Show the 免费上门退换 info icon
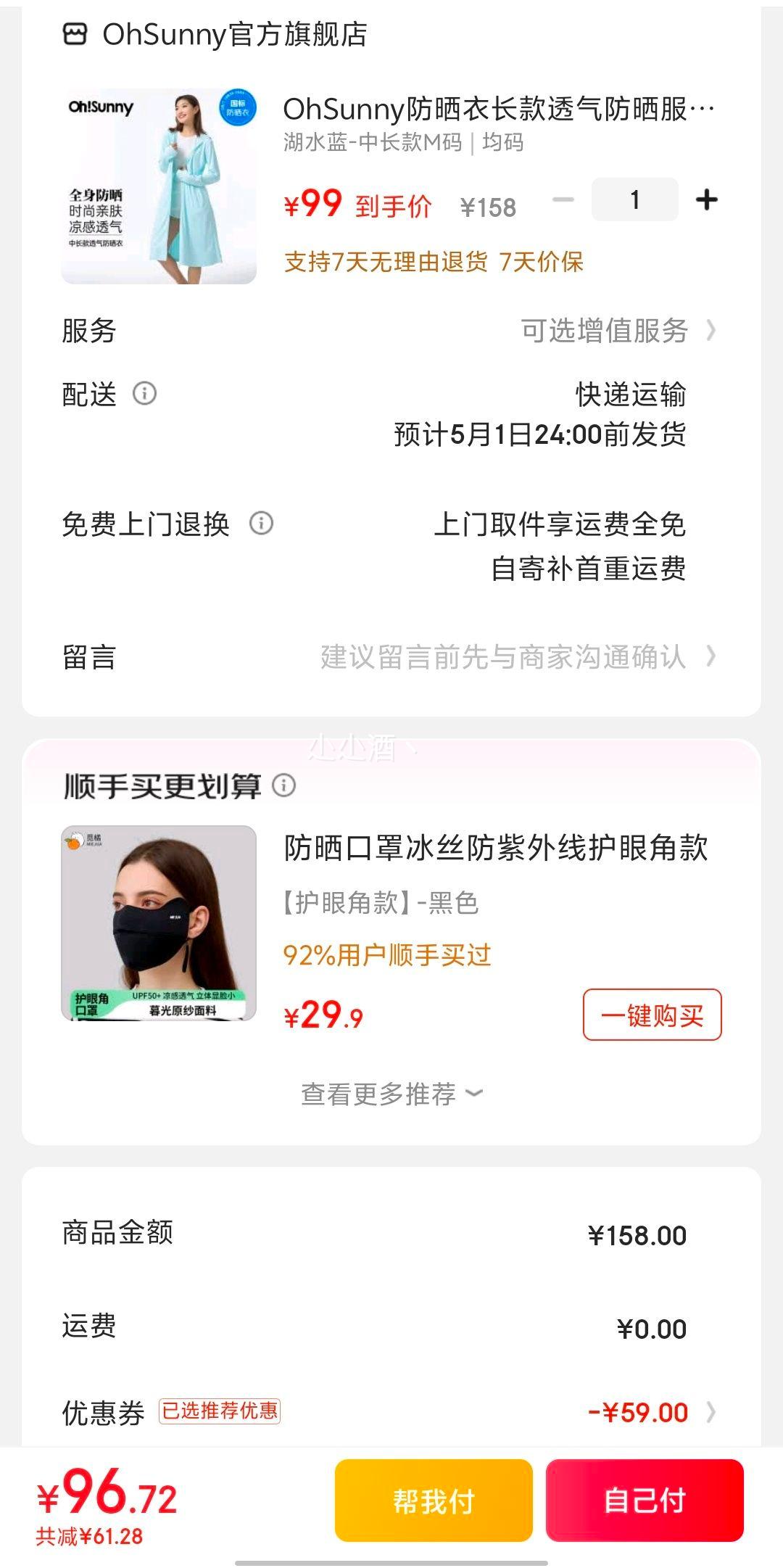Image resolution: width=783 pixels, height=1568 pixels. coord(261,523)
